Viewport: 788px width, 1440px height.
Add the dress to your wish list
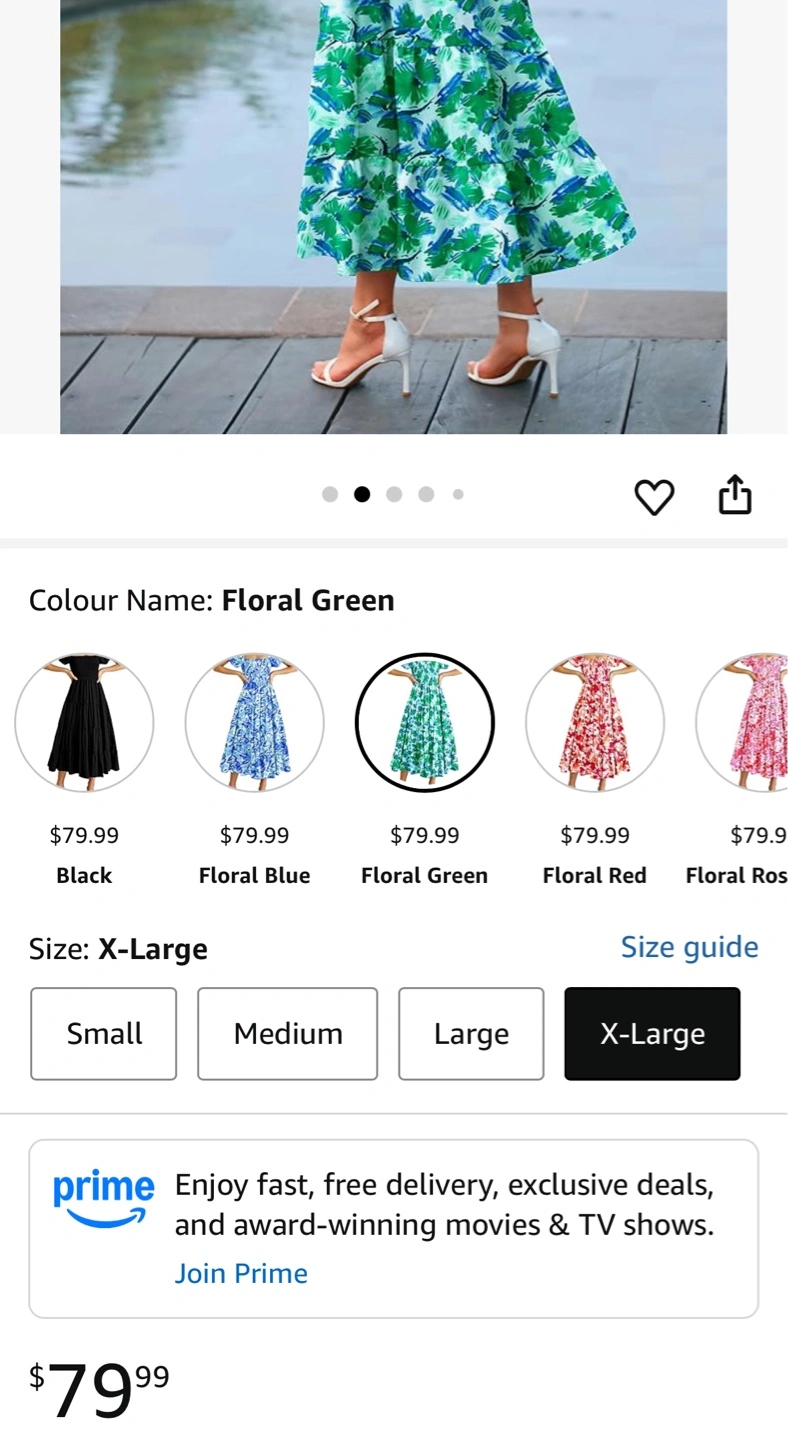click(654, 497)
